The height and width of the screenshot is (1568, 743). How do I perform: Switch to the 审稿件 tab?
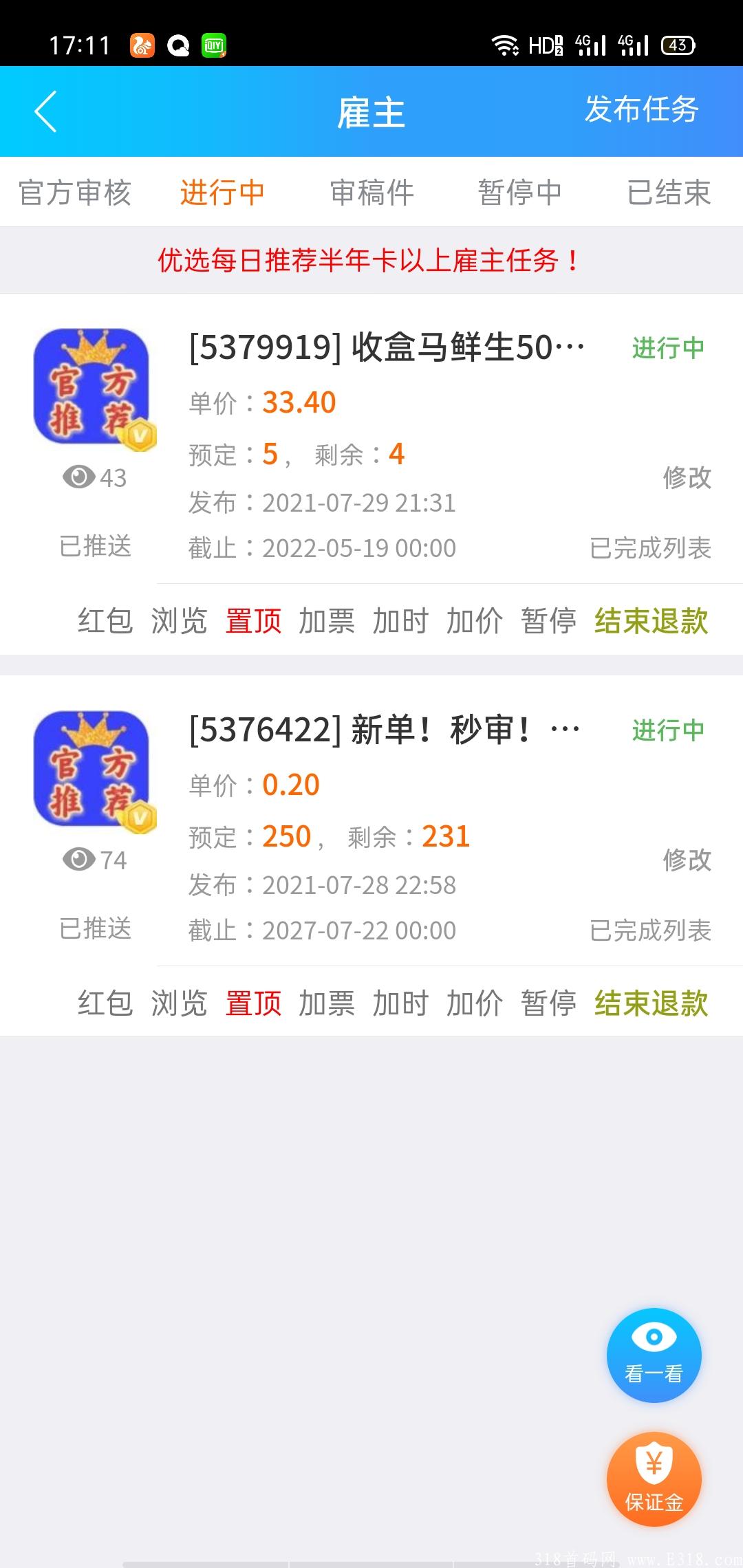point(371,193)
